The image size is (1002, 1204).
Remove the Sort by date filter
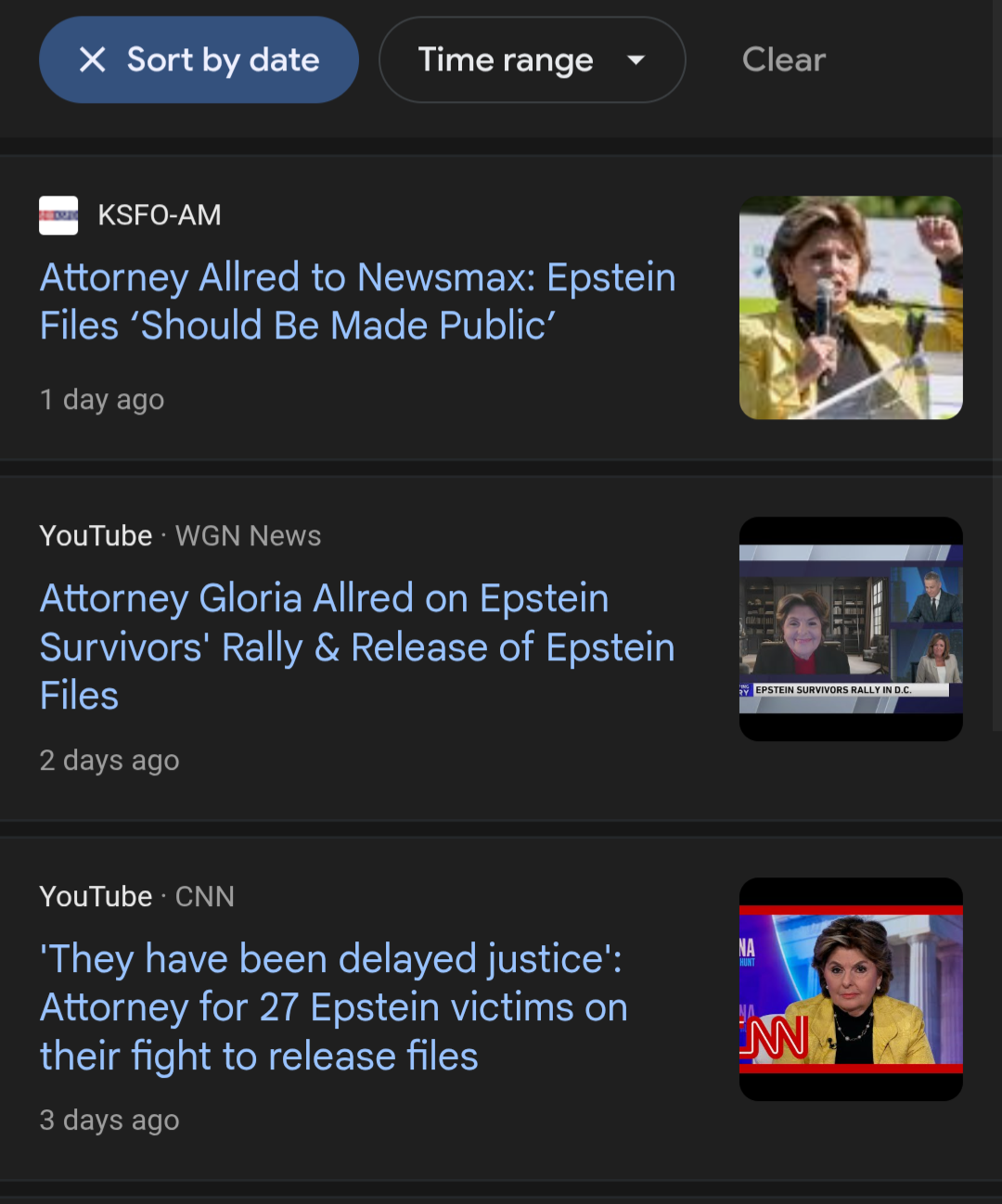pyautogui.click(x=93, y=60)
